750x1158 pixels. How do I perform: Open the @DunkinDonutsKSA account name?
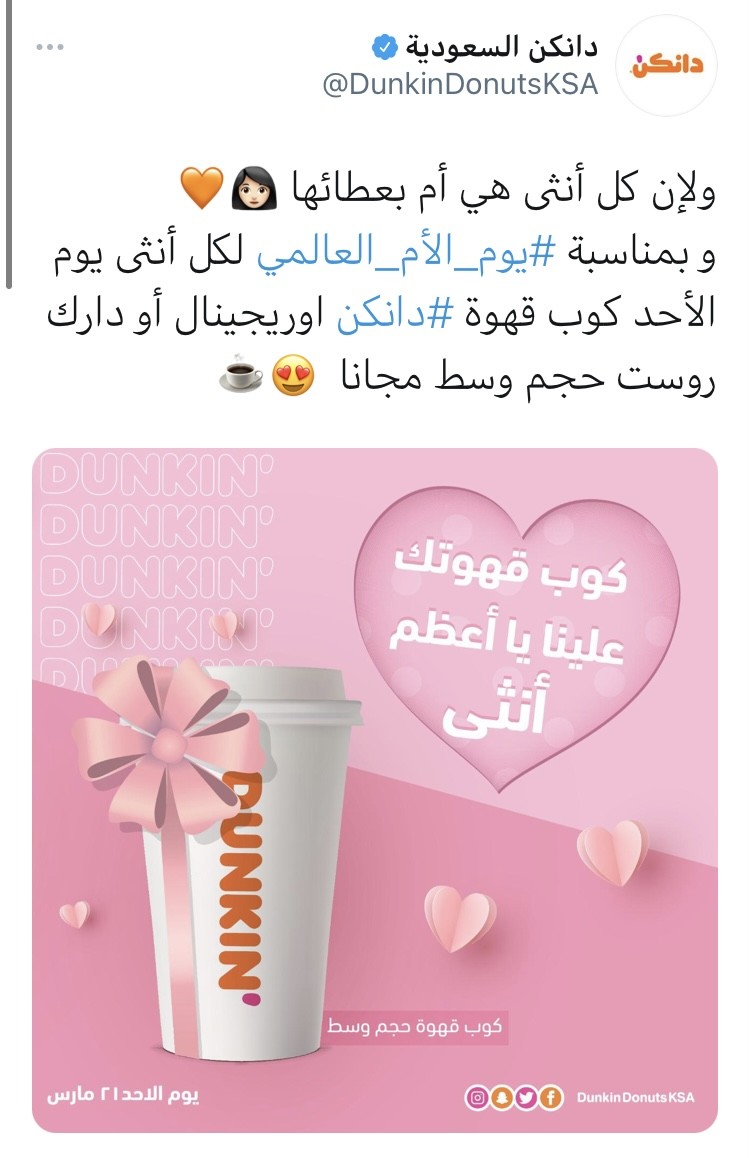click(x=460, y=85)
